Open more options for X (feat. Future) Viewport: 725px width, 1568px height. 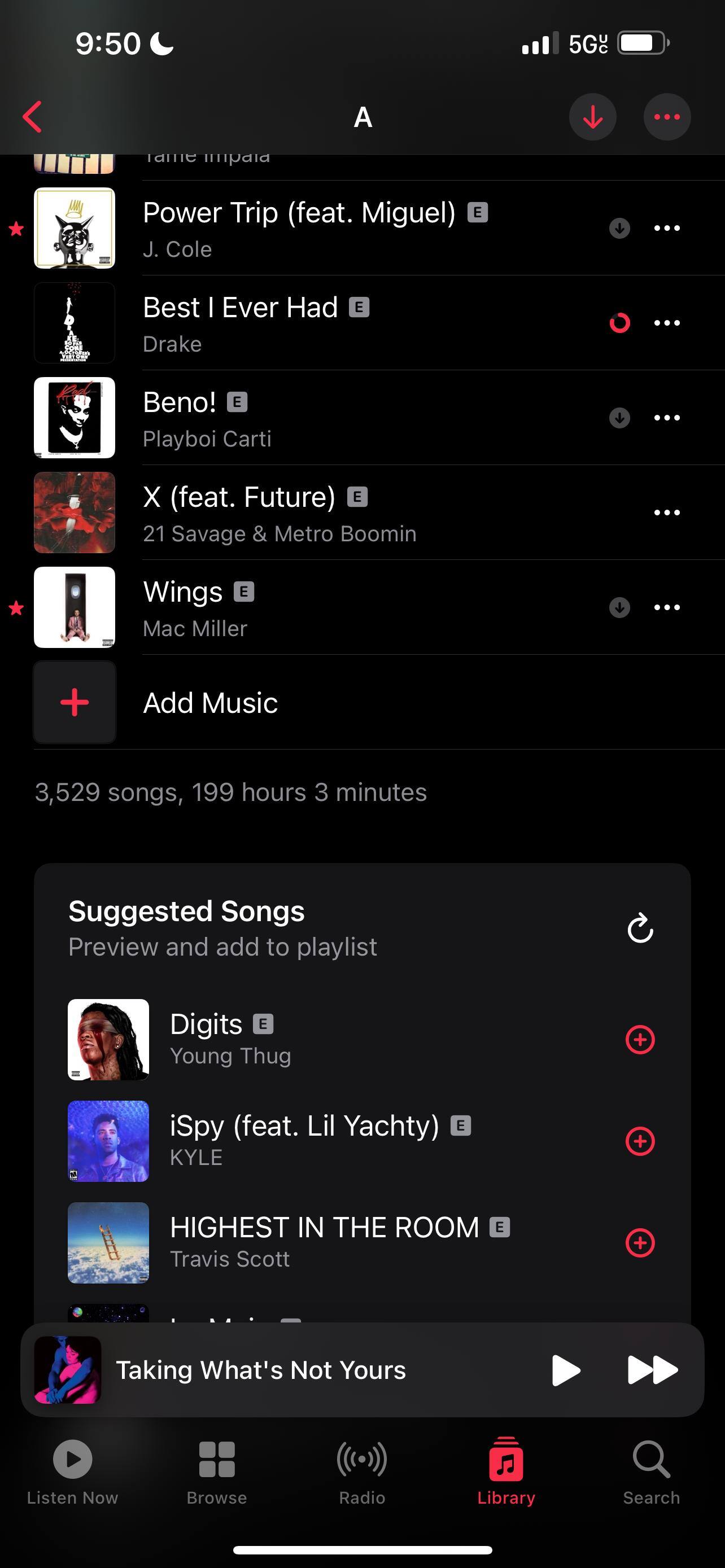(667, 513)
